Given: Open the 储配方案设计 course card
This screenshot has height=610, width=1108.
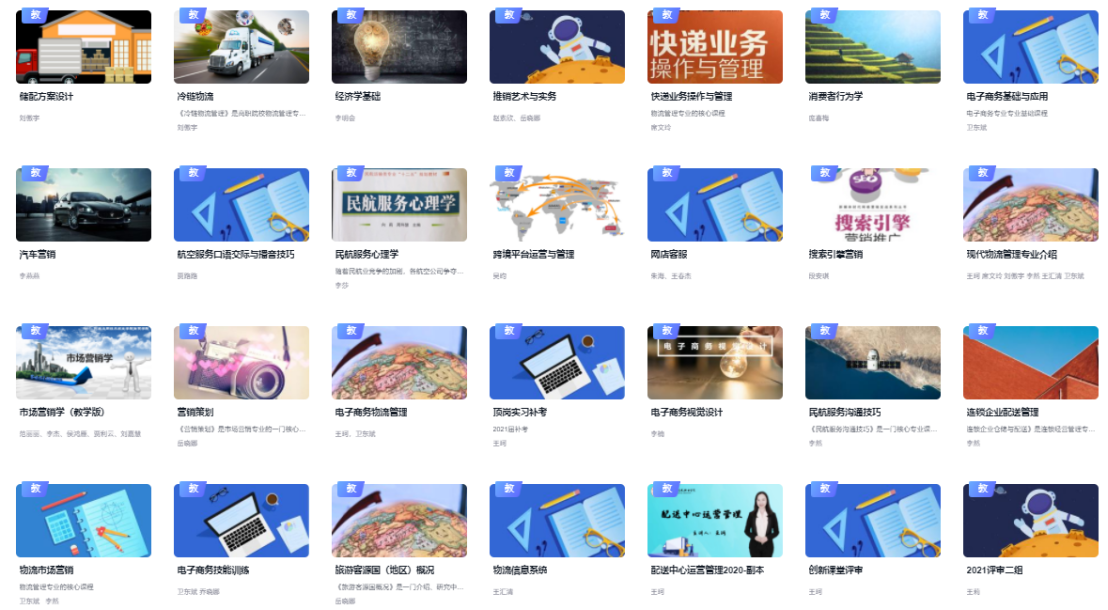Looking at the screenshot, I should pyautogui.click(x=84, y=48).
